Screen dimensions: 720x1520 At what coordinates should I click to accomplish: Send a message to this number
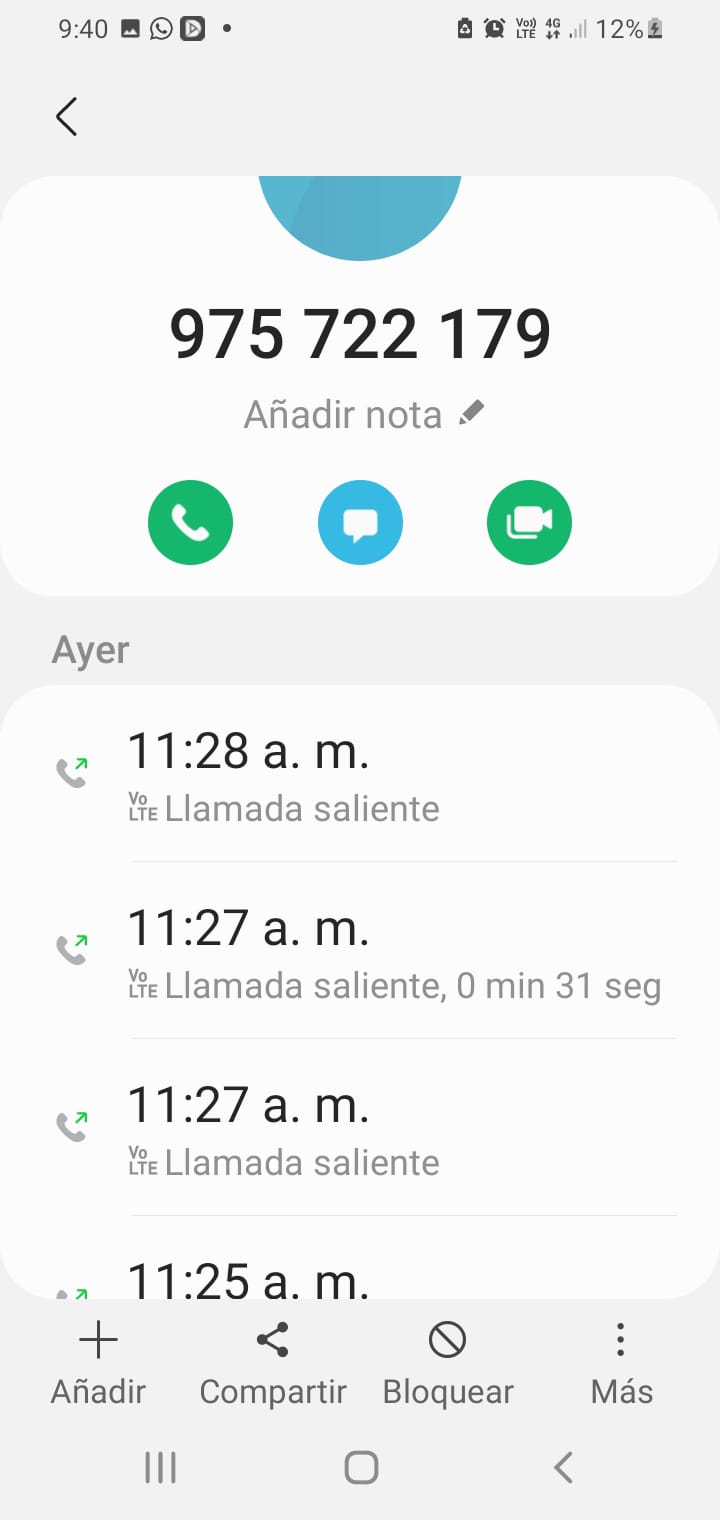pyautogui.click(x=360, y=523)
